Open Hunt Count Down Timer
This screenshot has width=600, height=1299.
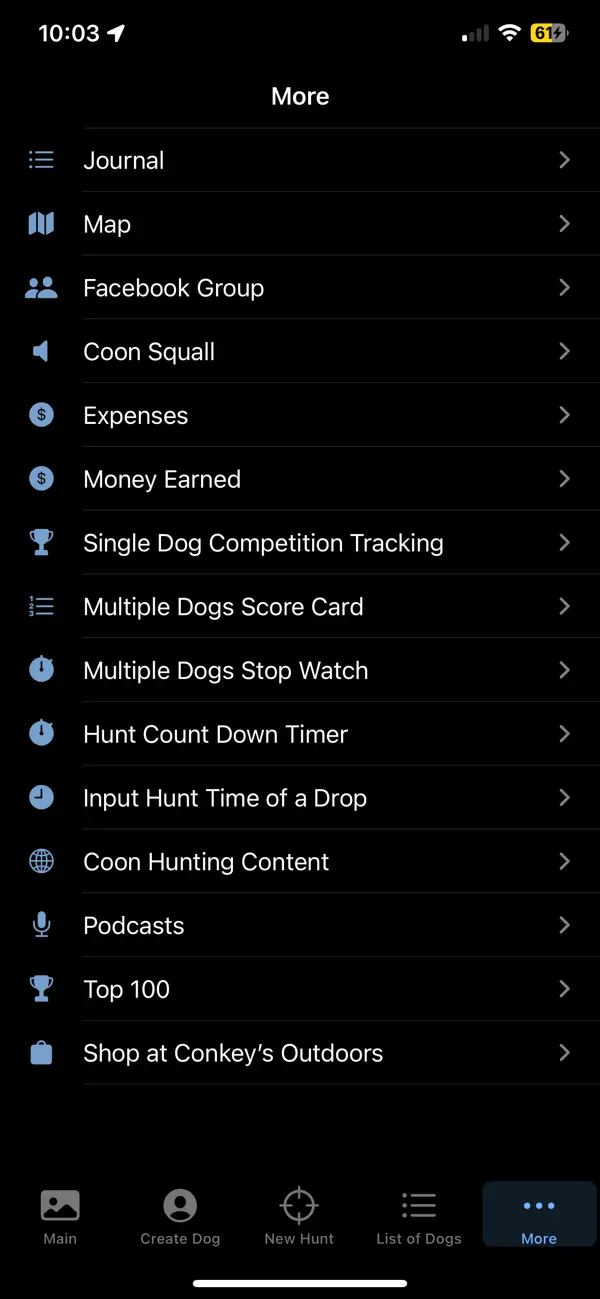coord(300,734)
